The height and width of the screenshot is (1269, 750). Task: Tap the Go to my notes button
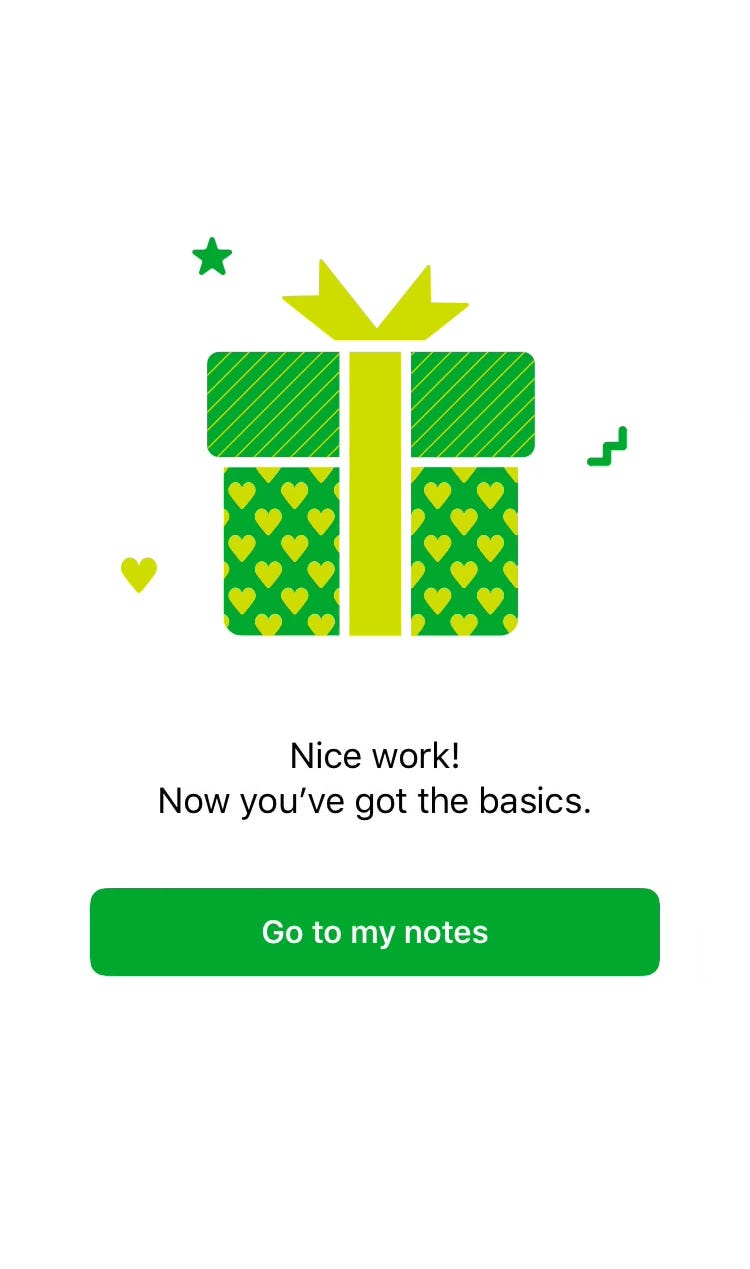[375, 932]
